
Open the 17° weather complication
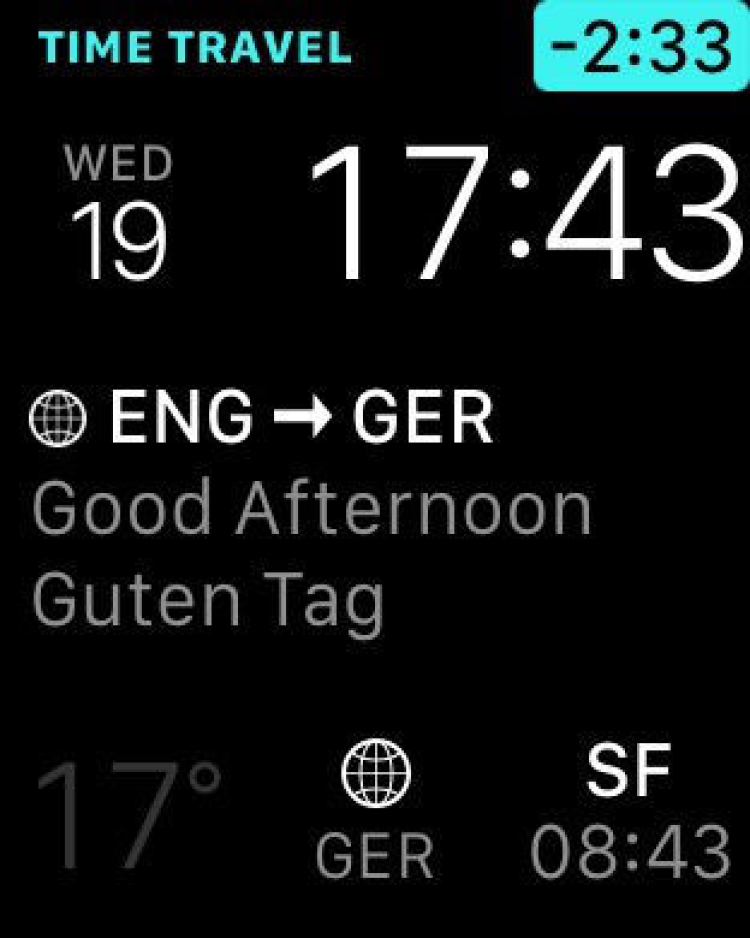[128, 814]
